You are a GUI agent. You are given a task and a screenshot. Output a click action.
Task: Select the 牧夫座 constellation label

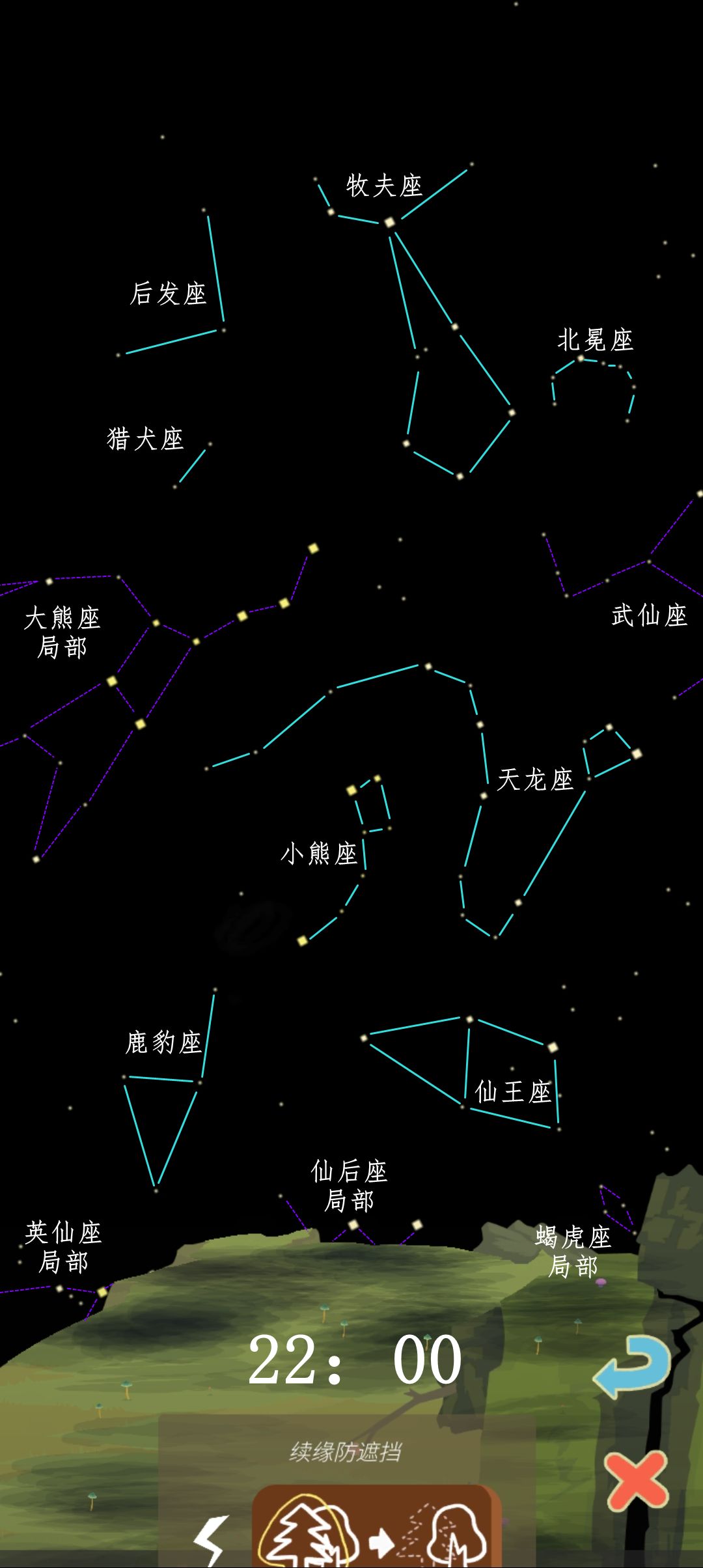click(x=384, y=184)
